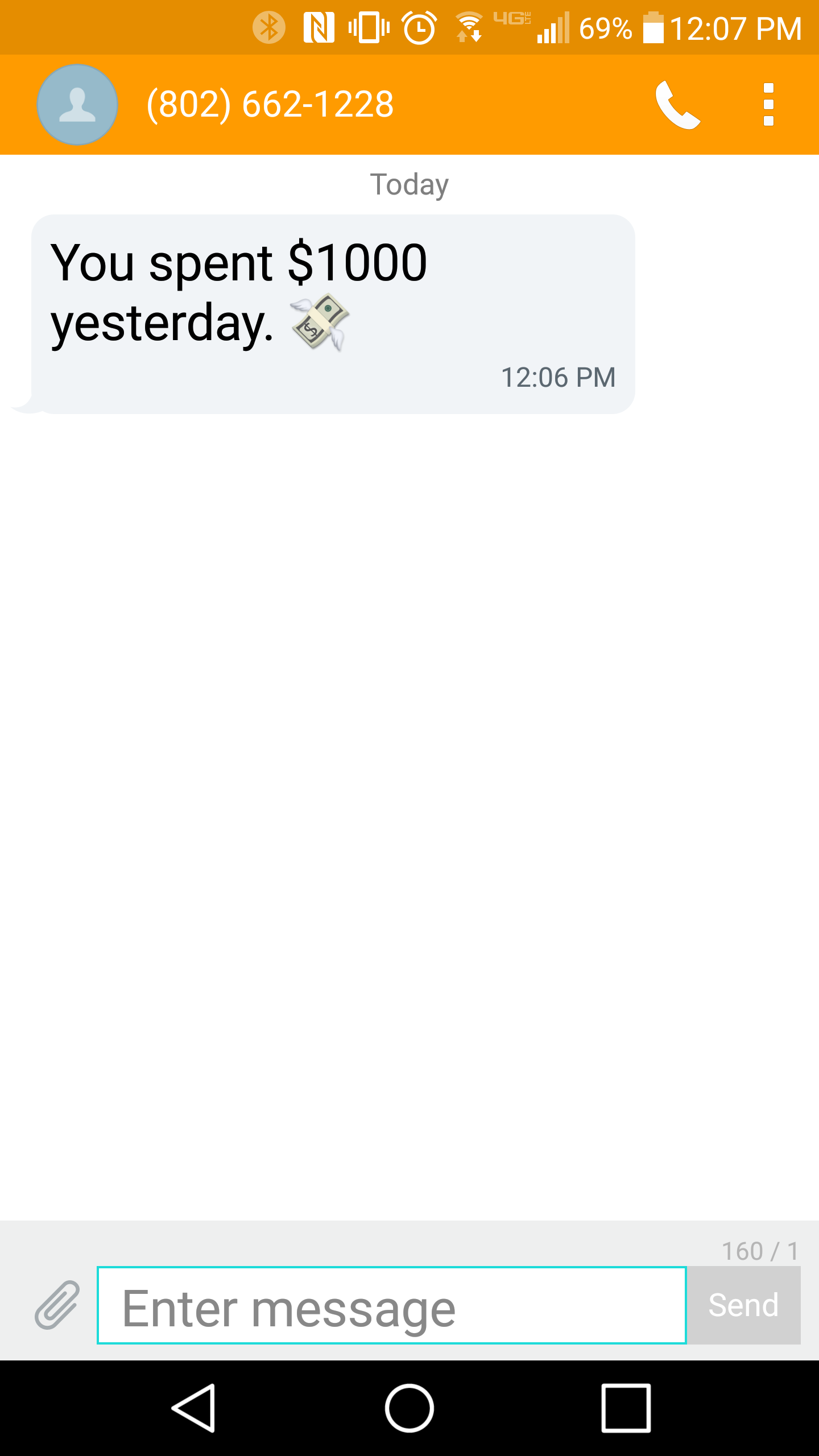Open the three-dot overflow menu
819x1456 pixels.
[768, 105]
